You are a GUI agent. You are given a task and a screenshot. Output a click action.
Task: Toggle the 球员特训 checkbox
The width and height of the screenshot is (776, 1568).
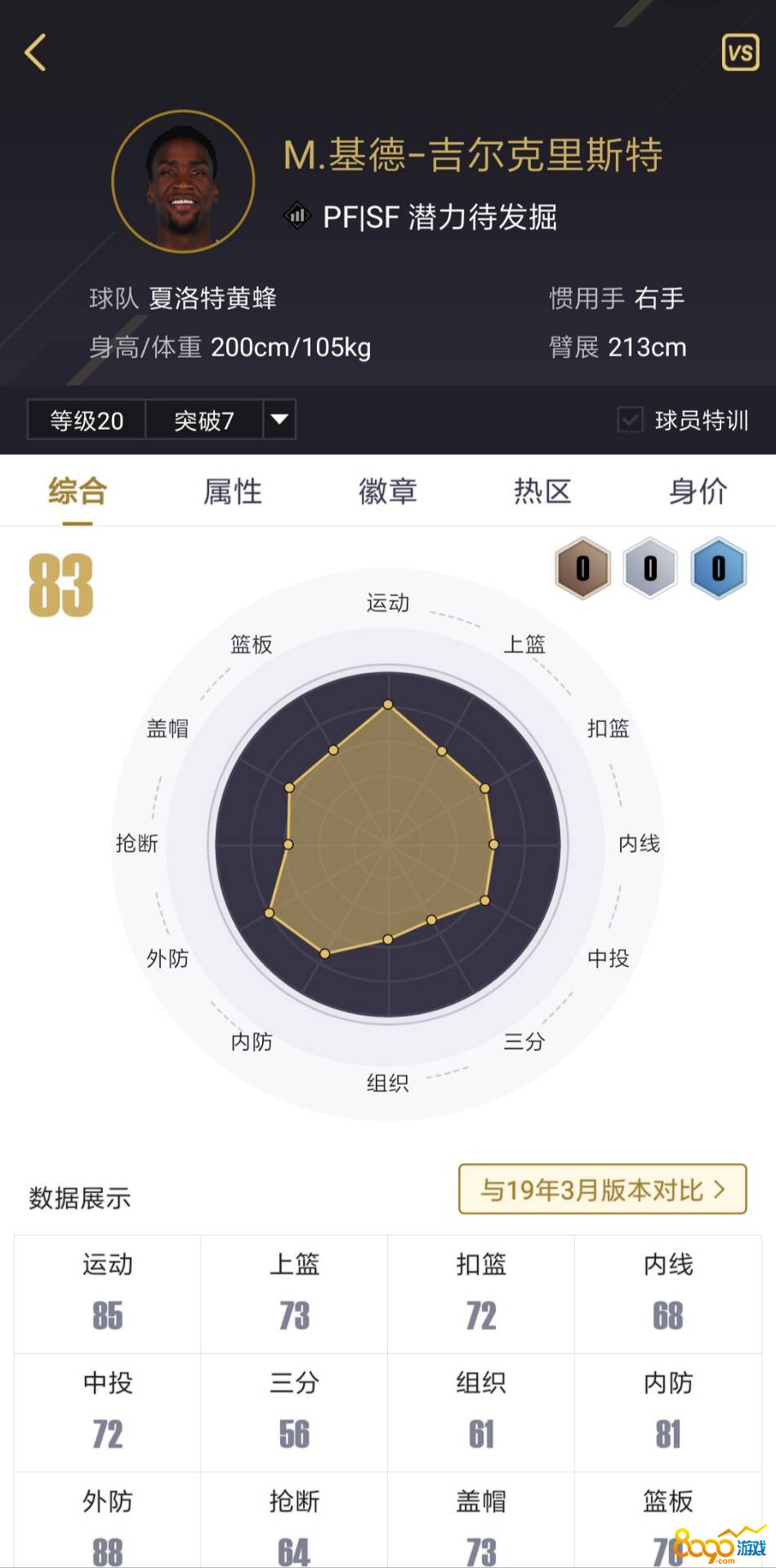[630, 420]
